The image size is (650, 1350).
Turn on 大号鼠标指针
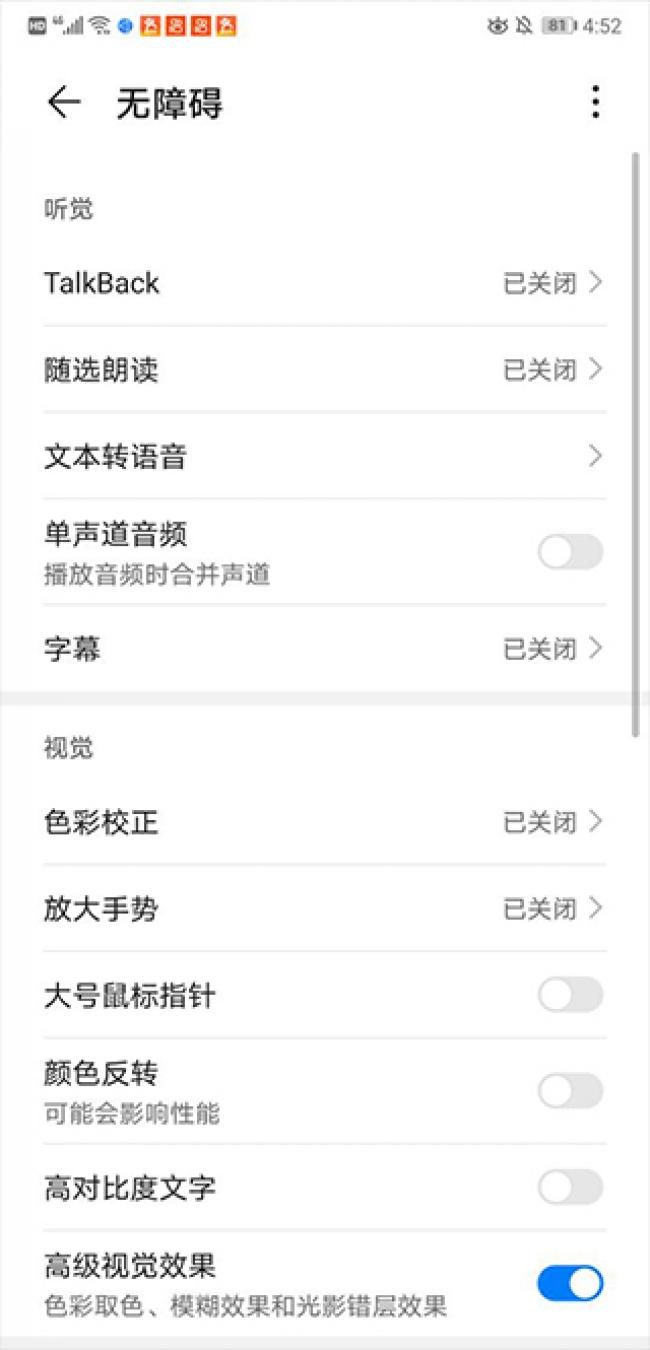570,995
